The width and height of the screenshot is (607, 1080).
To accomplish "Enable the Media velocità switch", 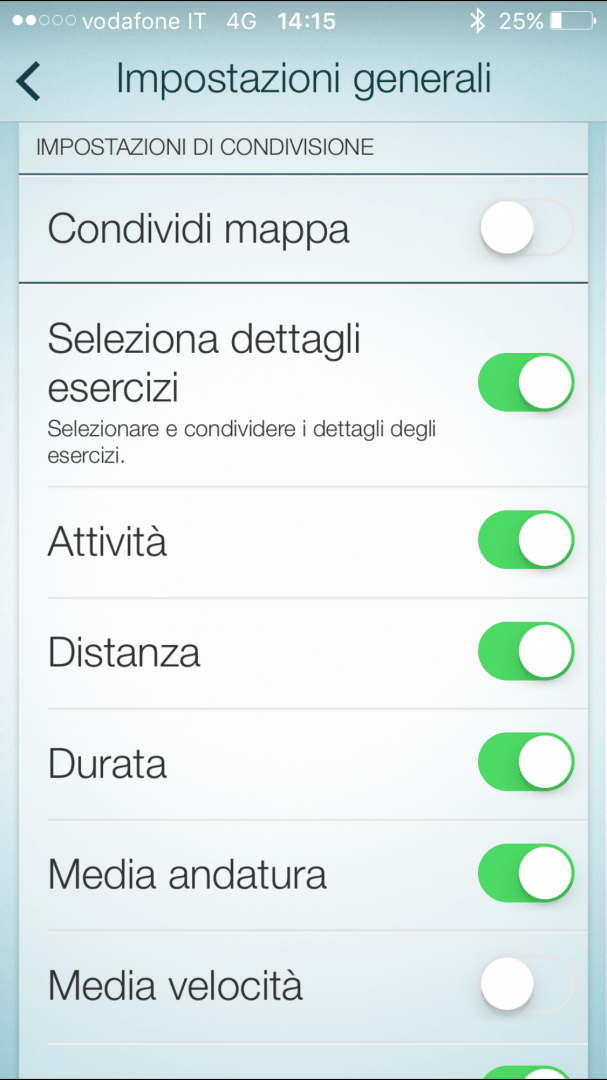I will [525, 985].
